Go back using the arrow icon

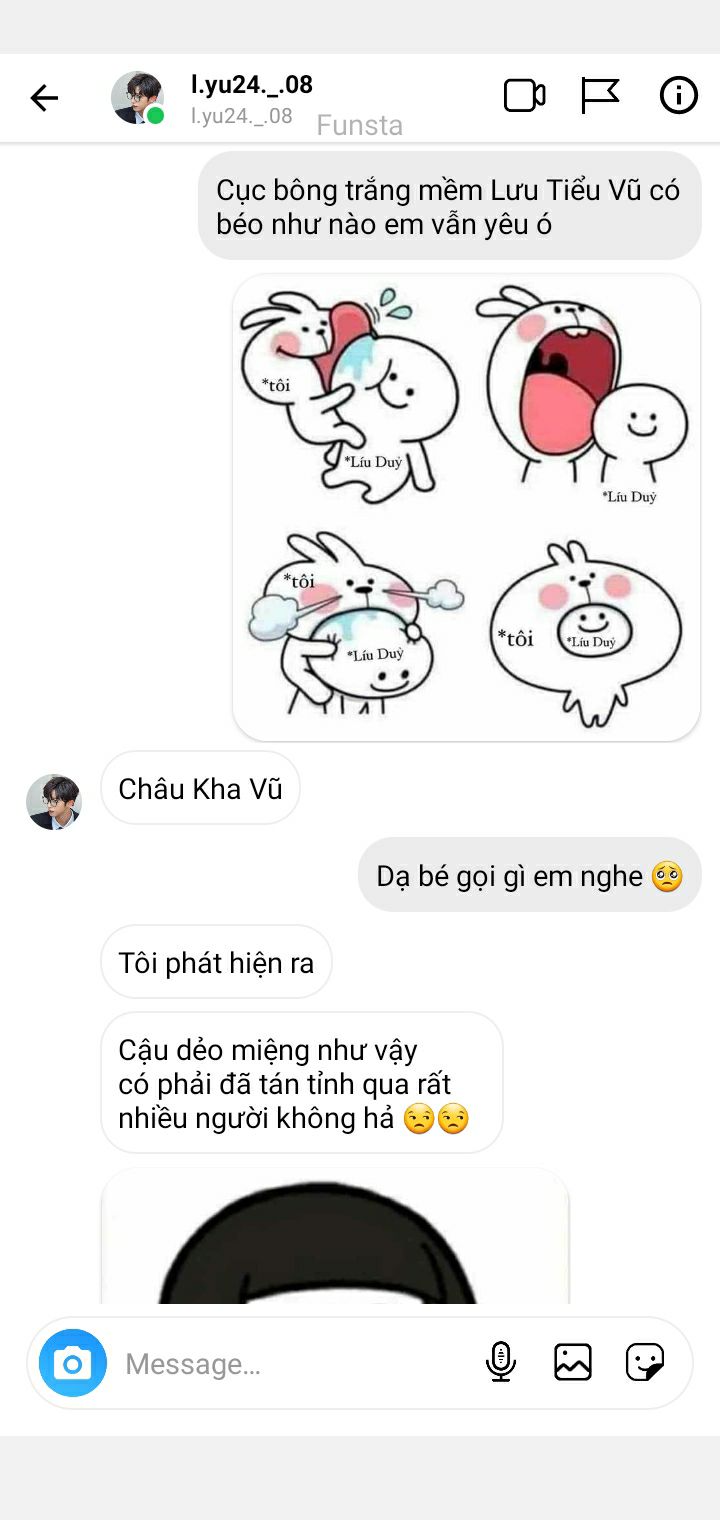44,97
